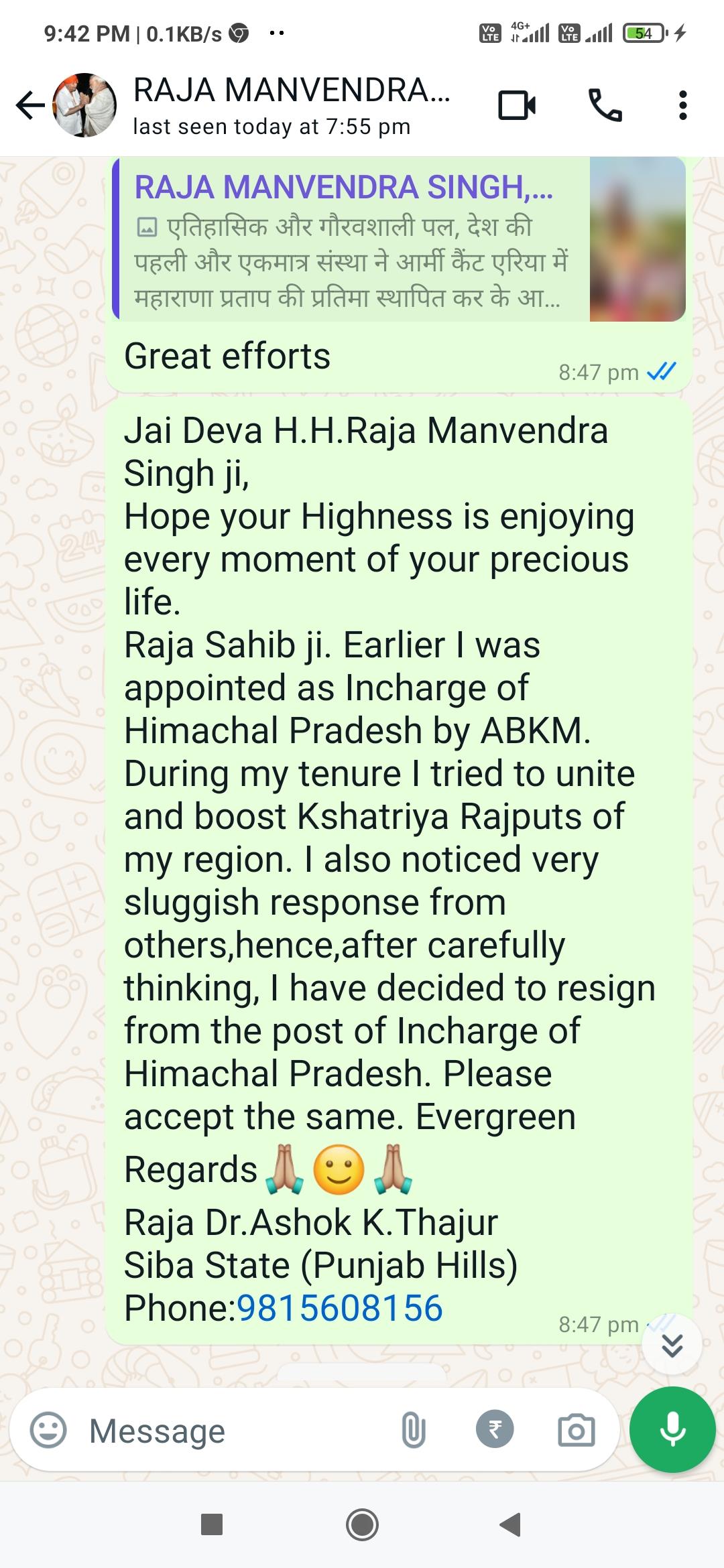Go back to the chat list
The width and height of the screenshot is (724, 1568).
point(30,105)
